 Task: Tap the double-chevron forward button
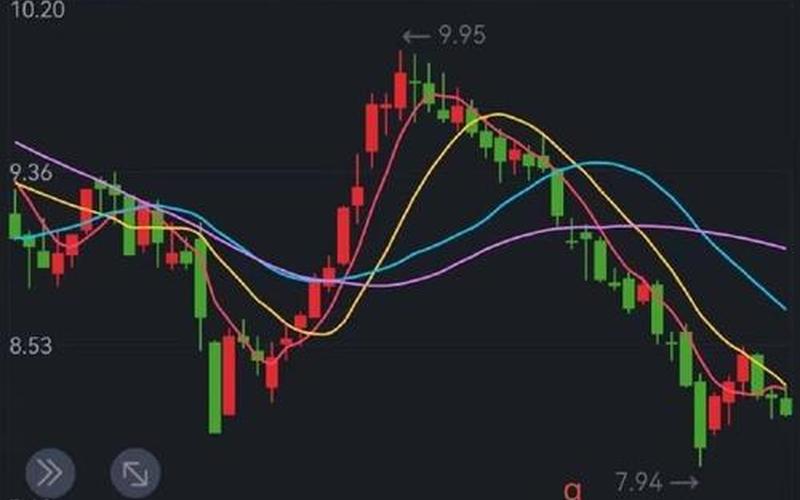(x=50, y=473)
